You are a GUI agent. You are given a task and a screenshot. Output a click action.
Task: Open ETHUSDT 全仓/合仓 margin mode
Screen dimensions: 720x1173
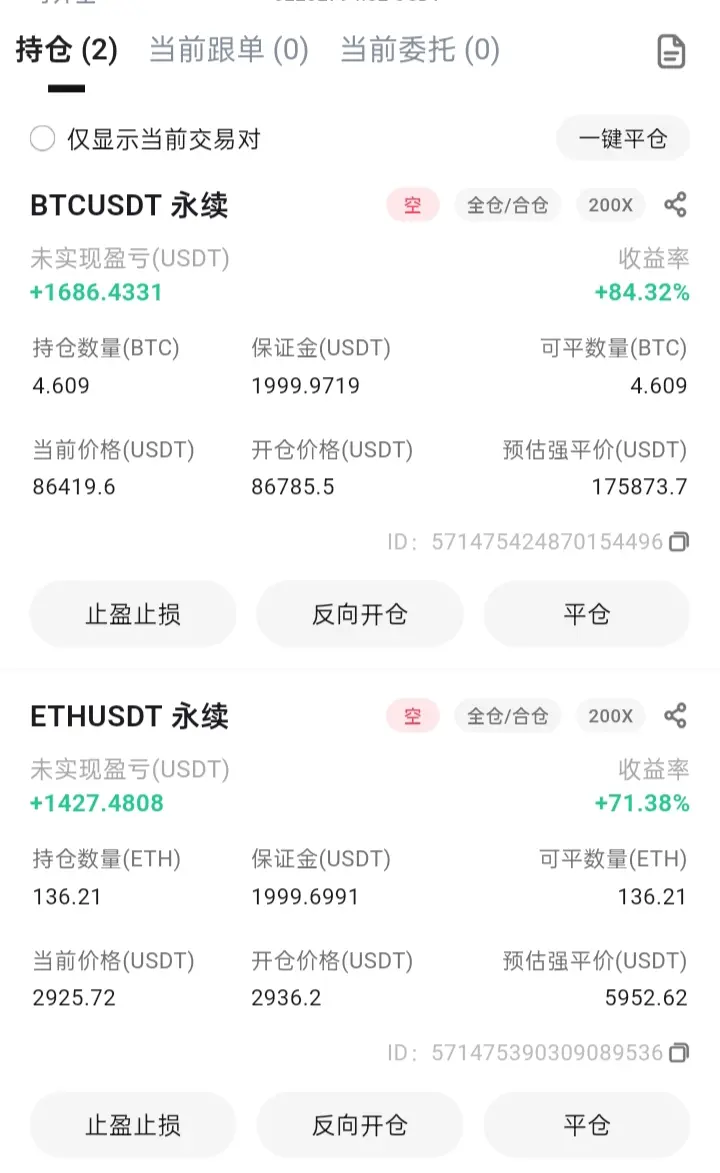pos(507,716)
